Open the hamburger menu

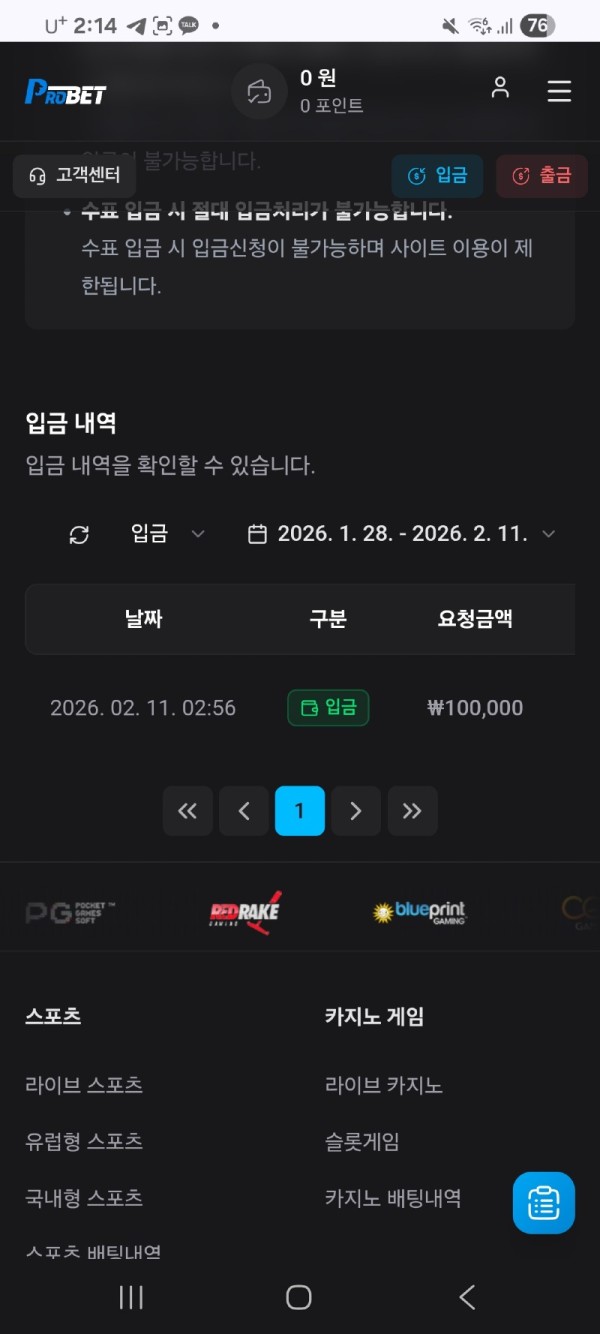[x=559, y=91]
